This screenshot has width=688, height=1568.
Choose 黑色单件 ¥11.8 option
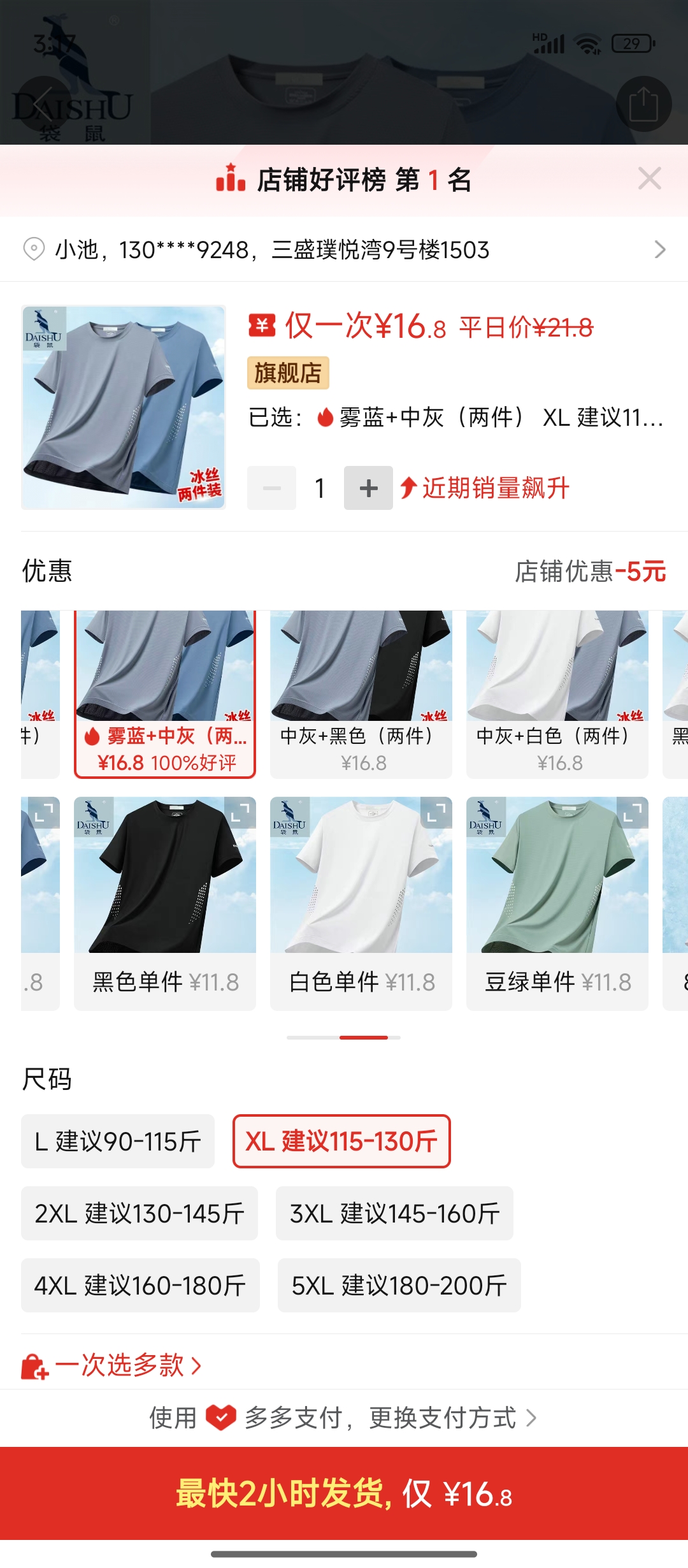pos(165,903)
